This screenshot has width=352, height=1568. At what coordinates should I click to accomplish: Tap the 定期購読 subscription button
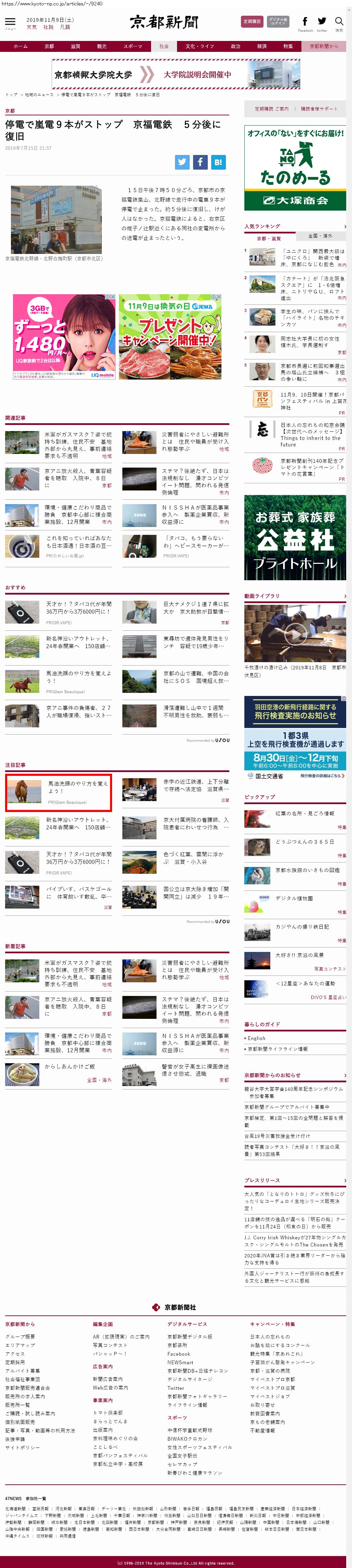click(252, 22)
